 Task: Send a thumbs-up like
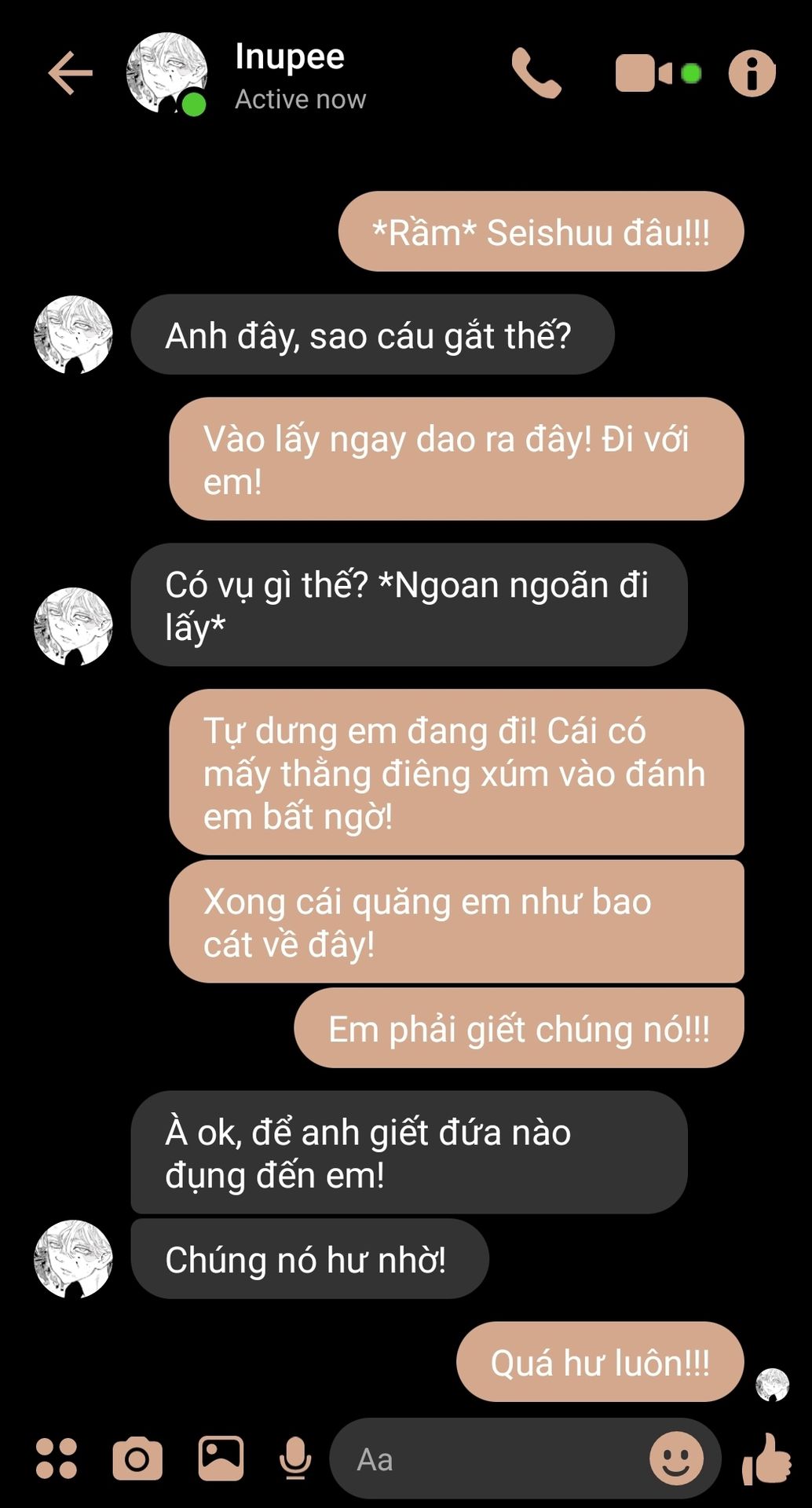766,1459
